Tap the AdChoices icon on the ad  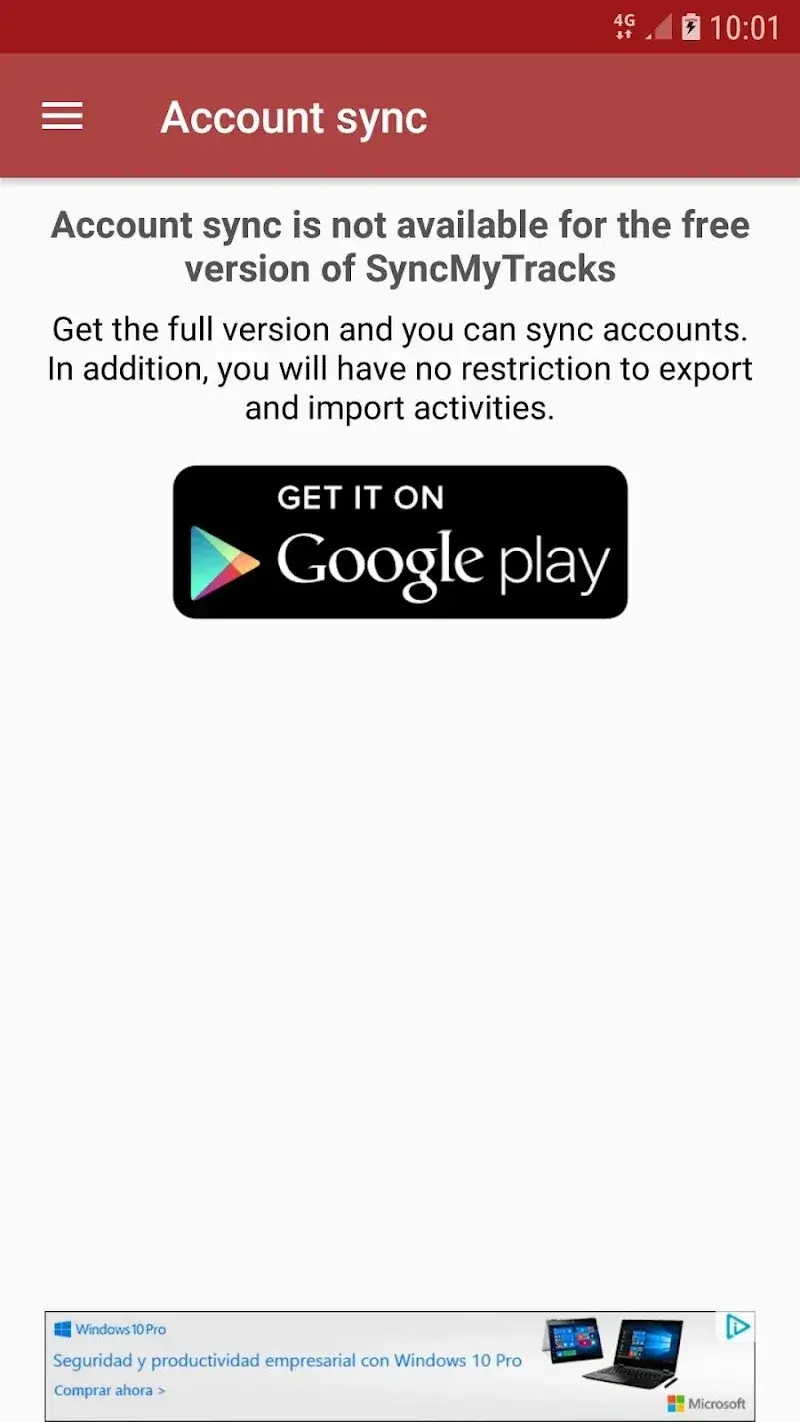click(738, 1328)
